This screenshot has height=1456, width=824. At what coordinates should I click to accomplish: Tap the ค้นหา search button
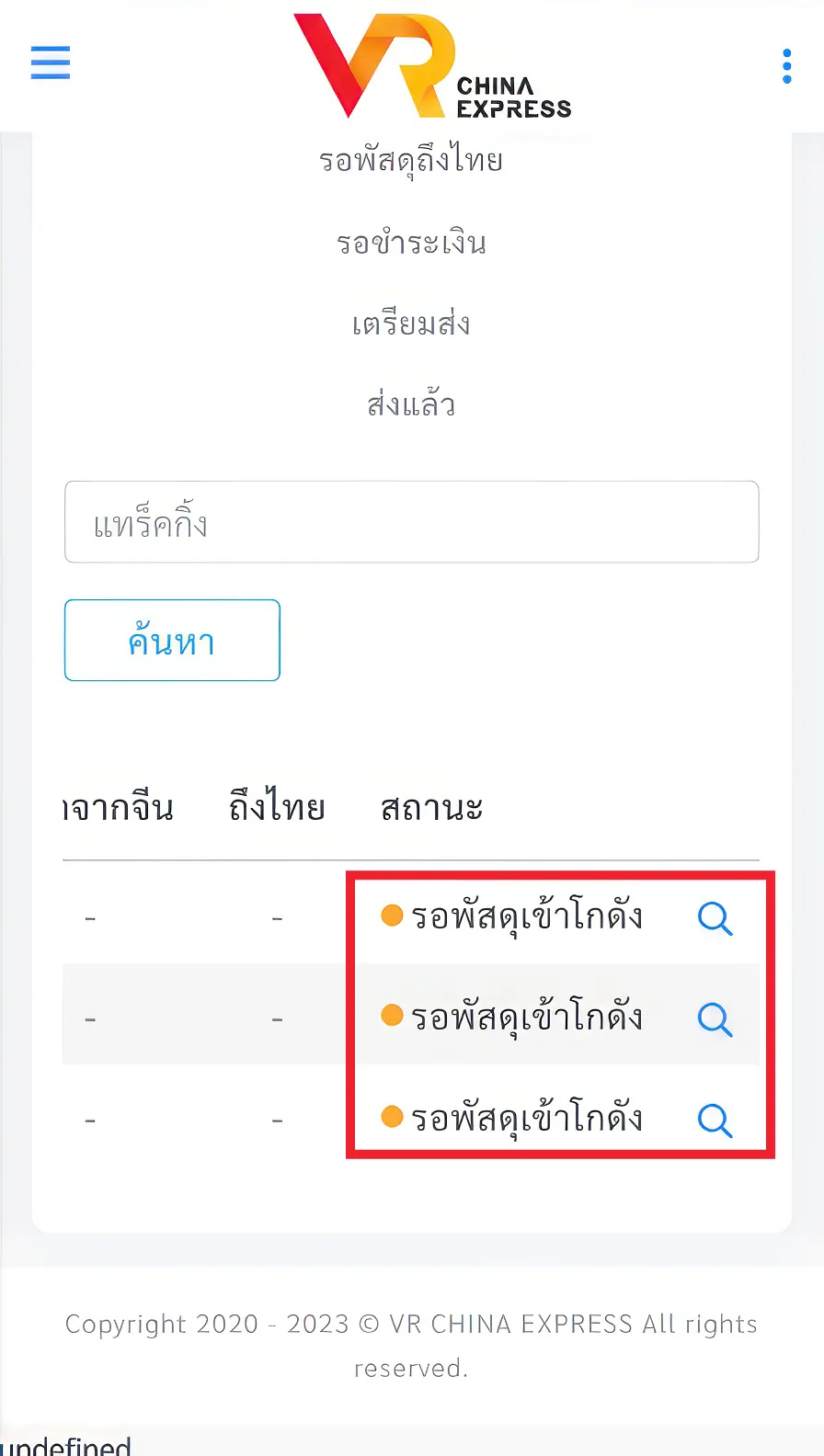point(172,641)
